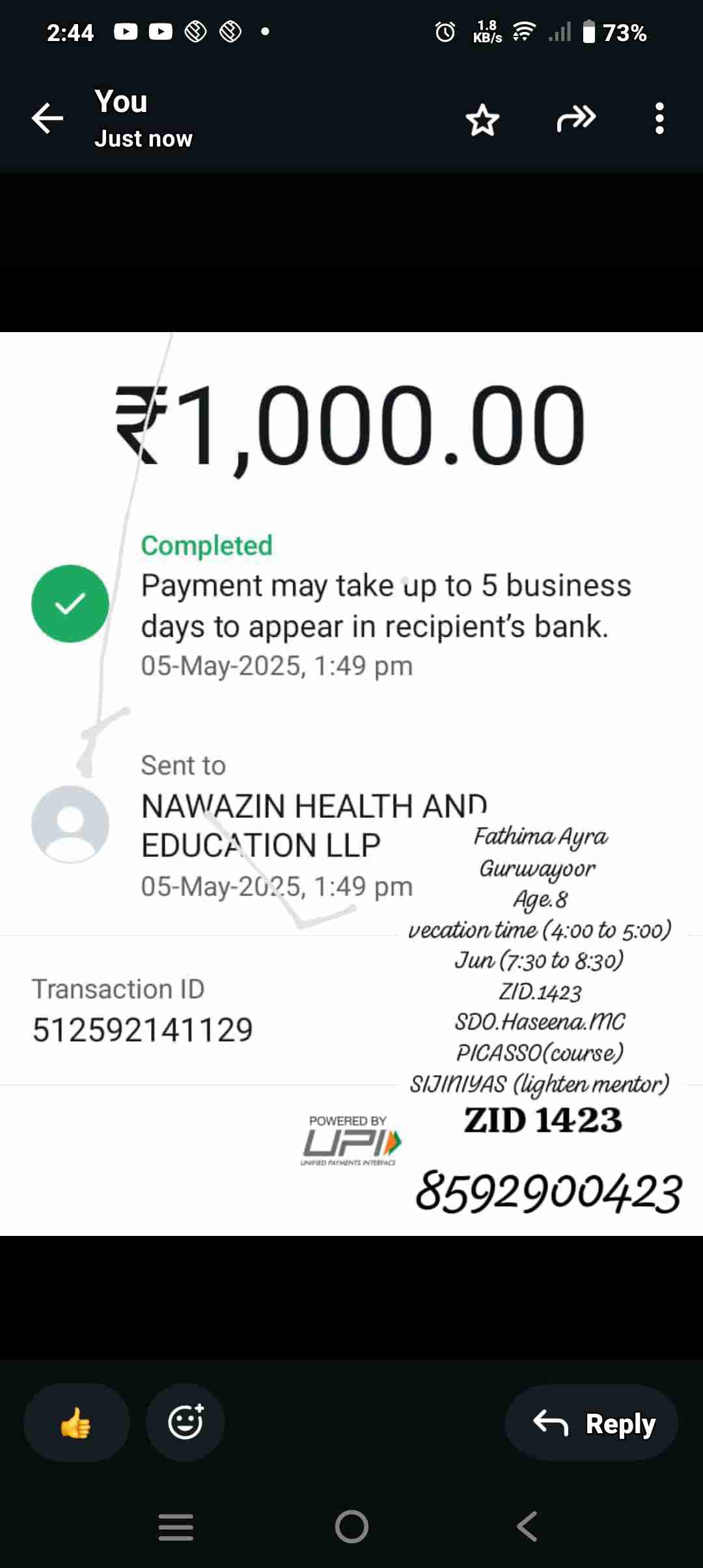Image resolution: width=703 pixels, height=1568 pixels.
Task: Open the three-dot overflow menu
Action: 659,119
